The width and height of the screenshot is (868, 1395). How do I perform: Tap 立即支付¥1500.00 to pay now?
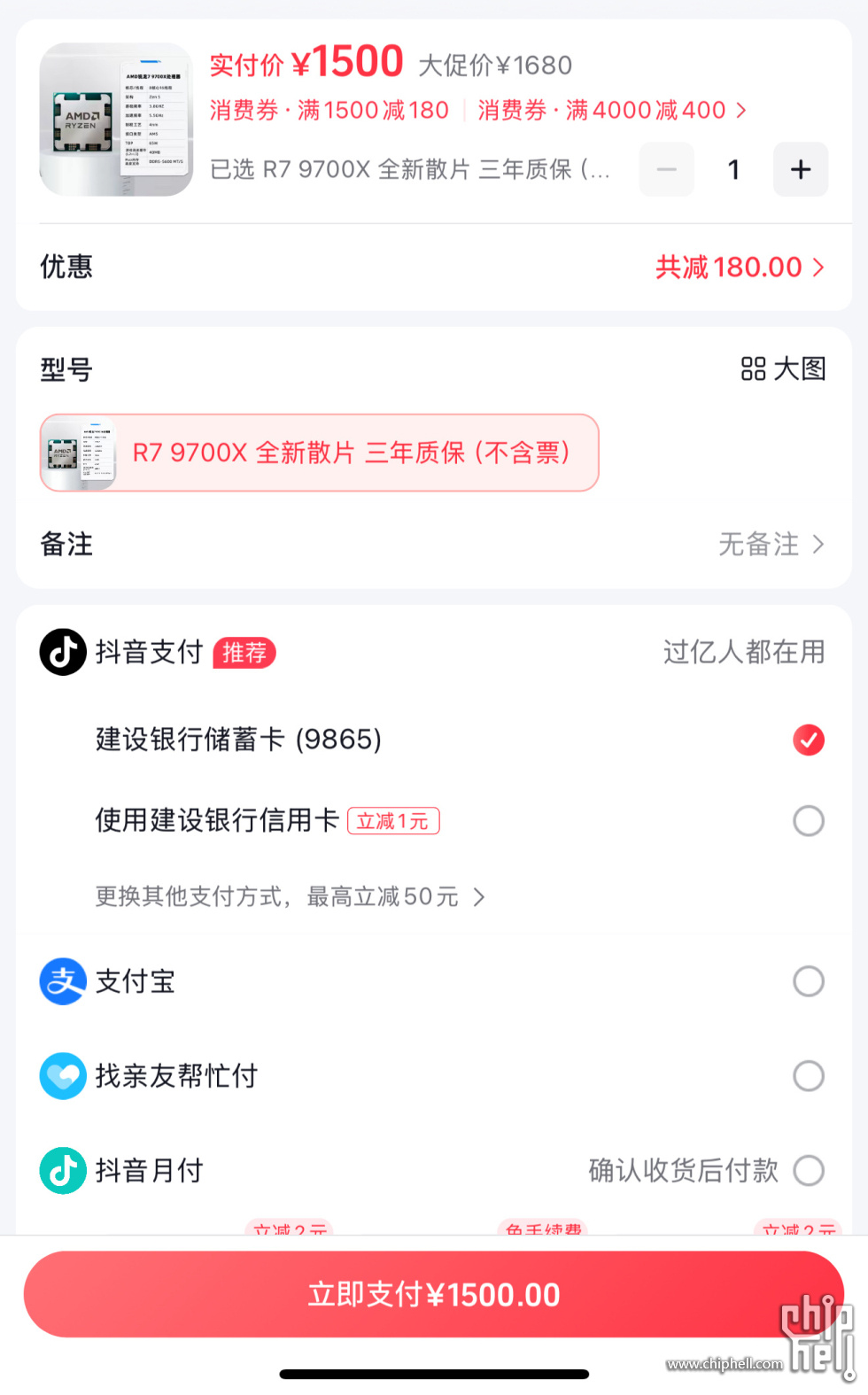click(x=434, y=1294)
